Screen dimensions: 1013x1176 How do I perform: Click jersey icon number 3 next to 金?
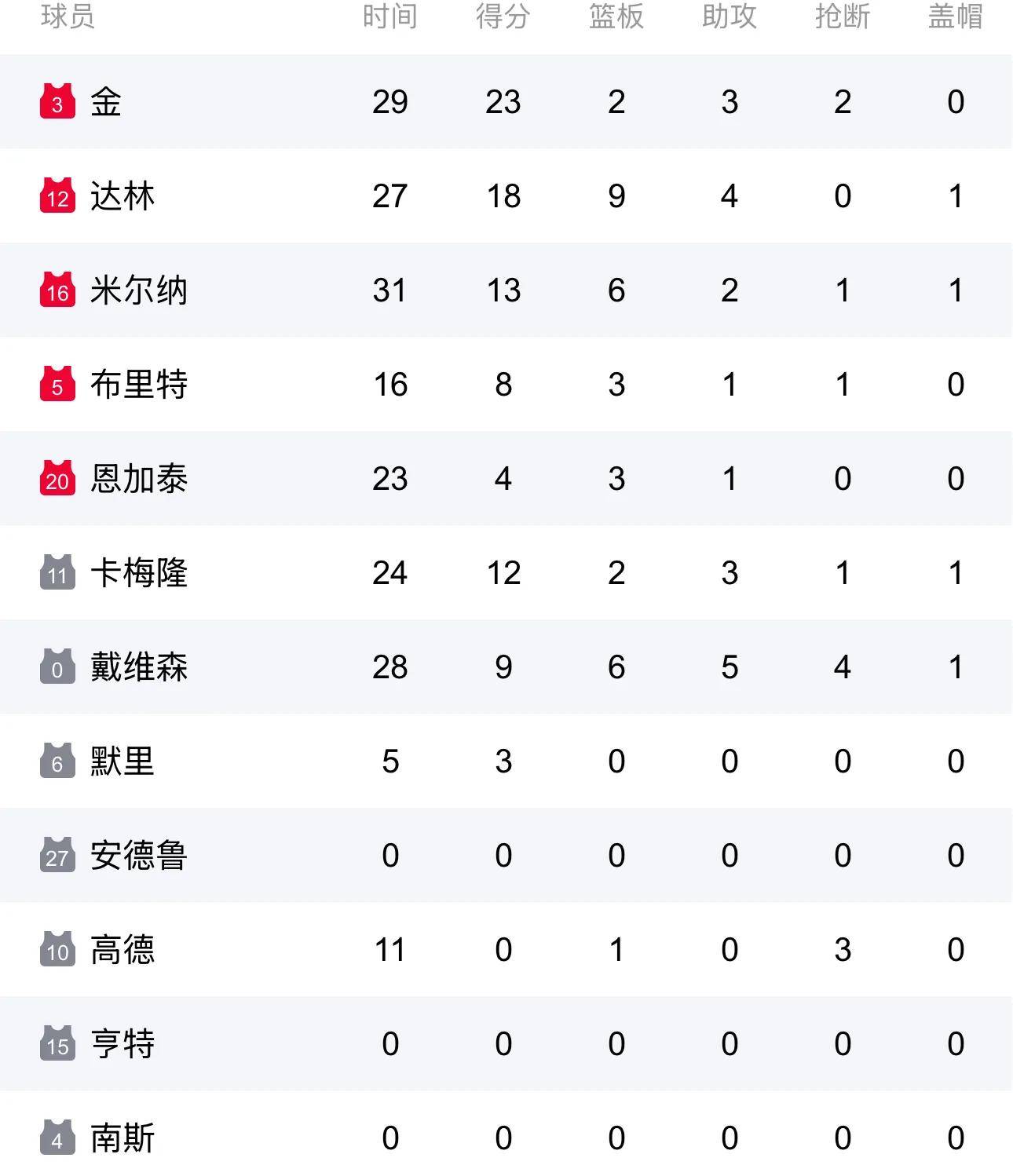click(56, 101)
